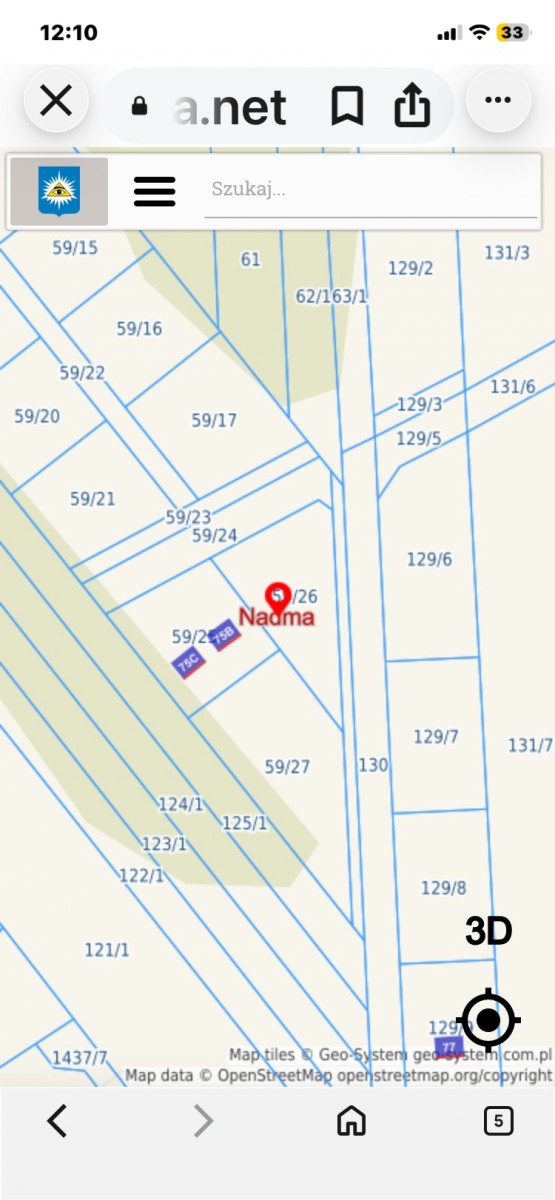Viewport: 555px width, 1200px height.
Task: Go to browser home page
Action: coord(351,1121)
